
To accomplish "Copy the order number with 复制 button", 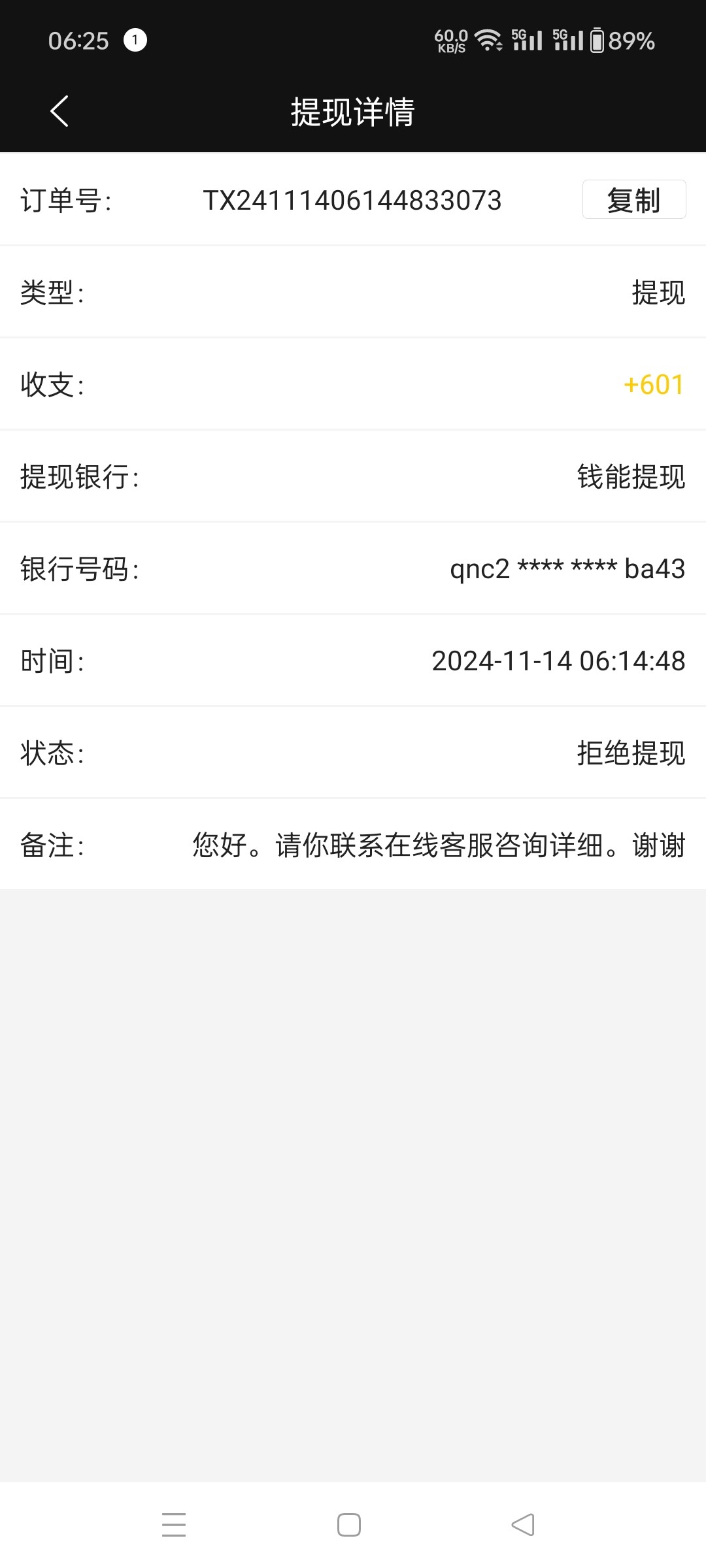I will click(633, 199).
